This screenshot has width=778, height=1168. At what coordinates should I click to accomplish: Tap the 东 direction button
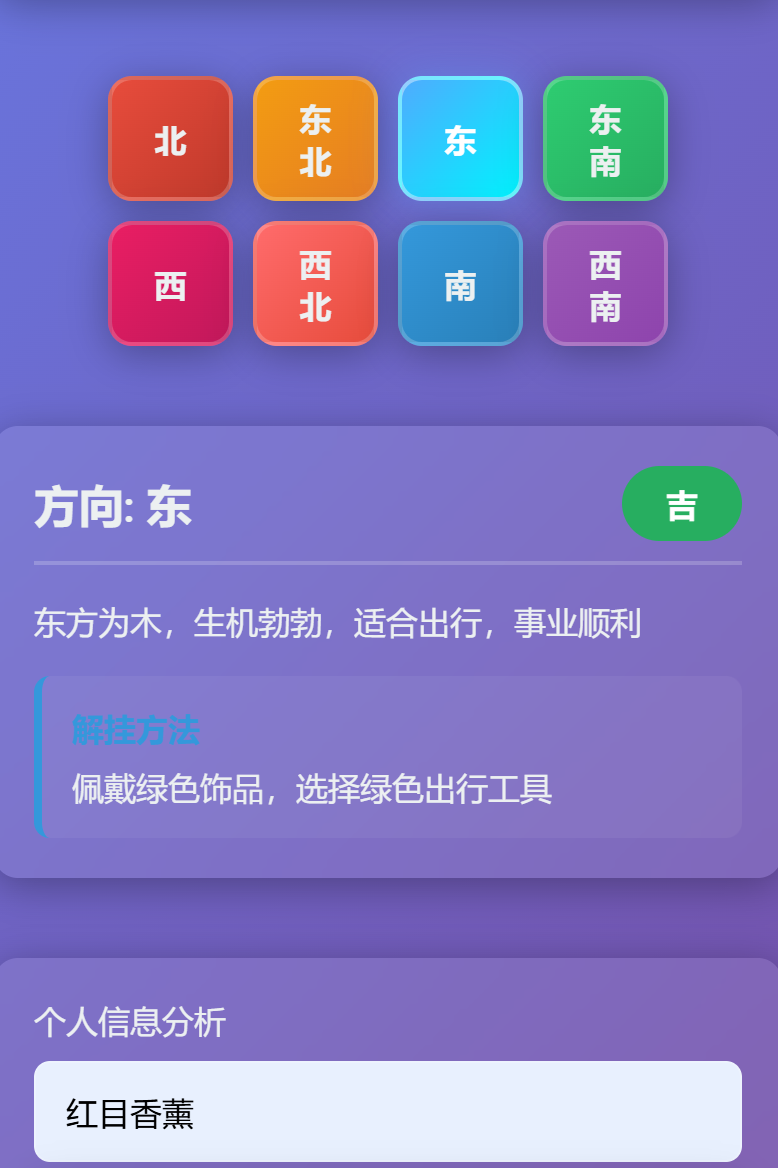pyautogui.click(x=460, y=139)
